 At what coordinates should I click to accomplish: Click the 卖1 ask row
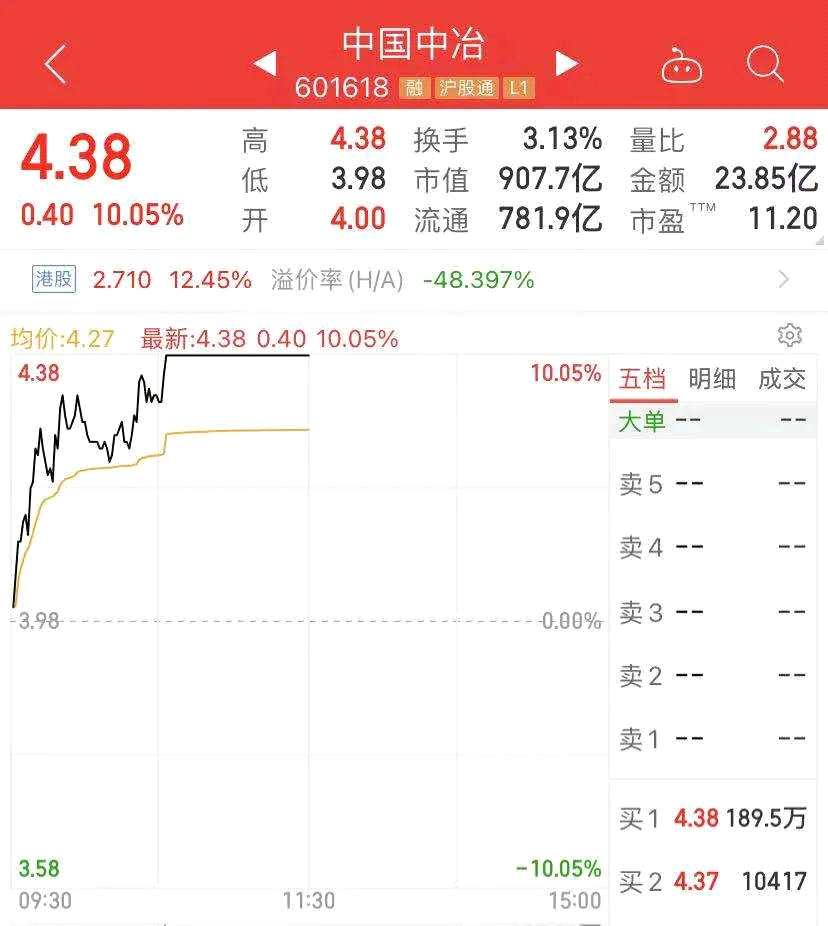click(712, 740)
